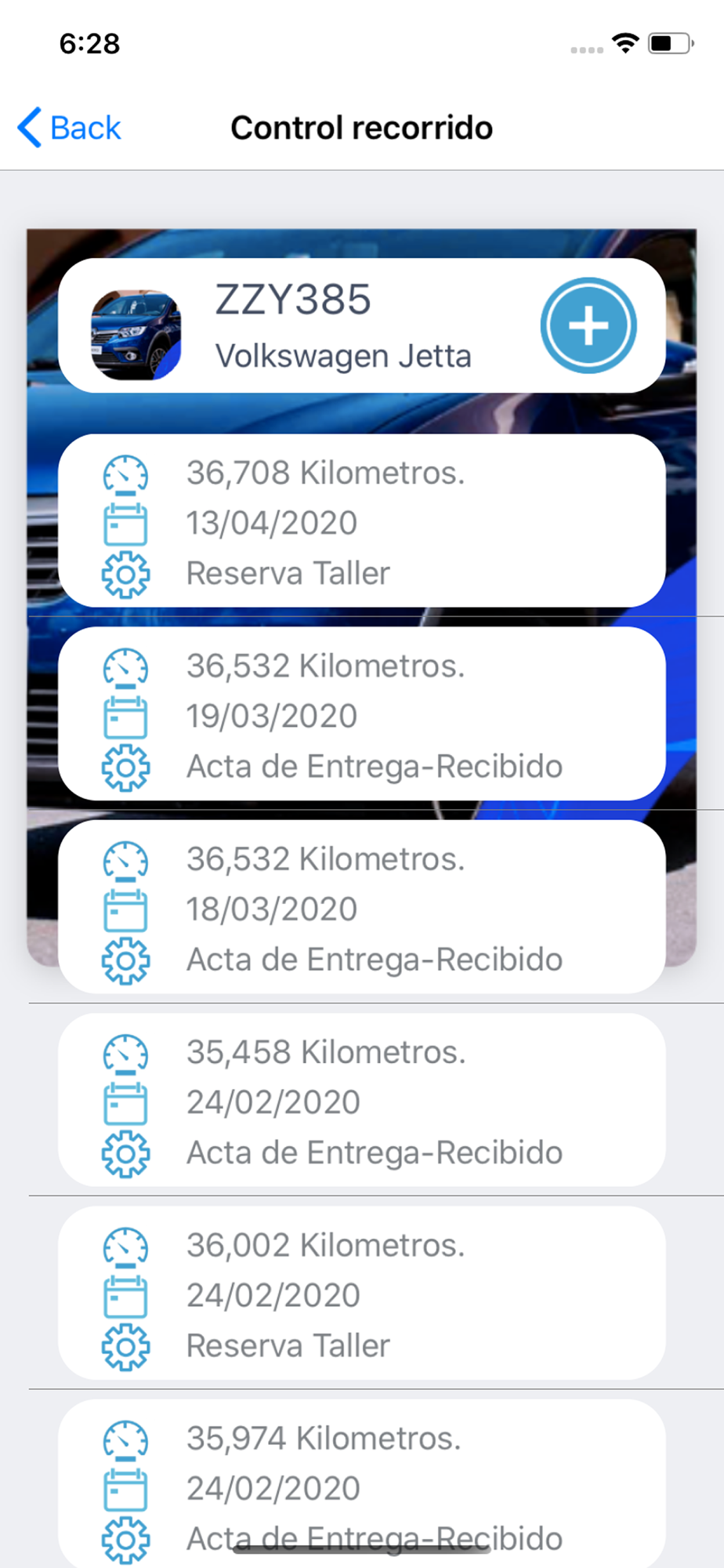This screenshot has height=1568, width=724.
Task: Add a new mileage record
Action: point(588,325)
